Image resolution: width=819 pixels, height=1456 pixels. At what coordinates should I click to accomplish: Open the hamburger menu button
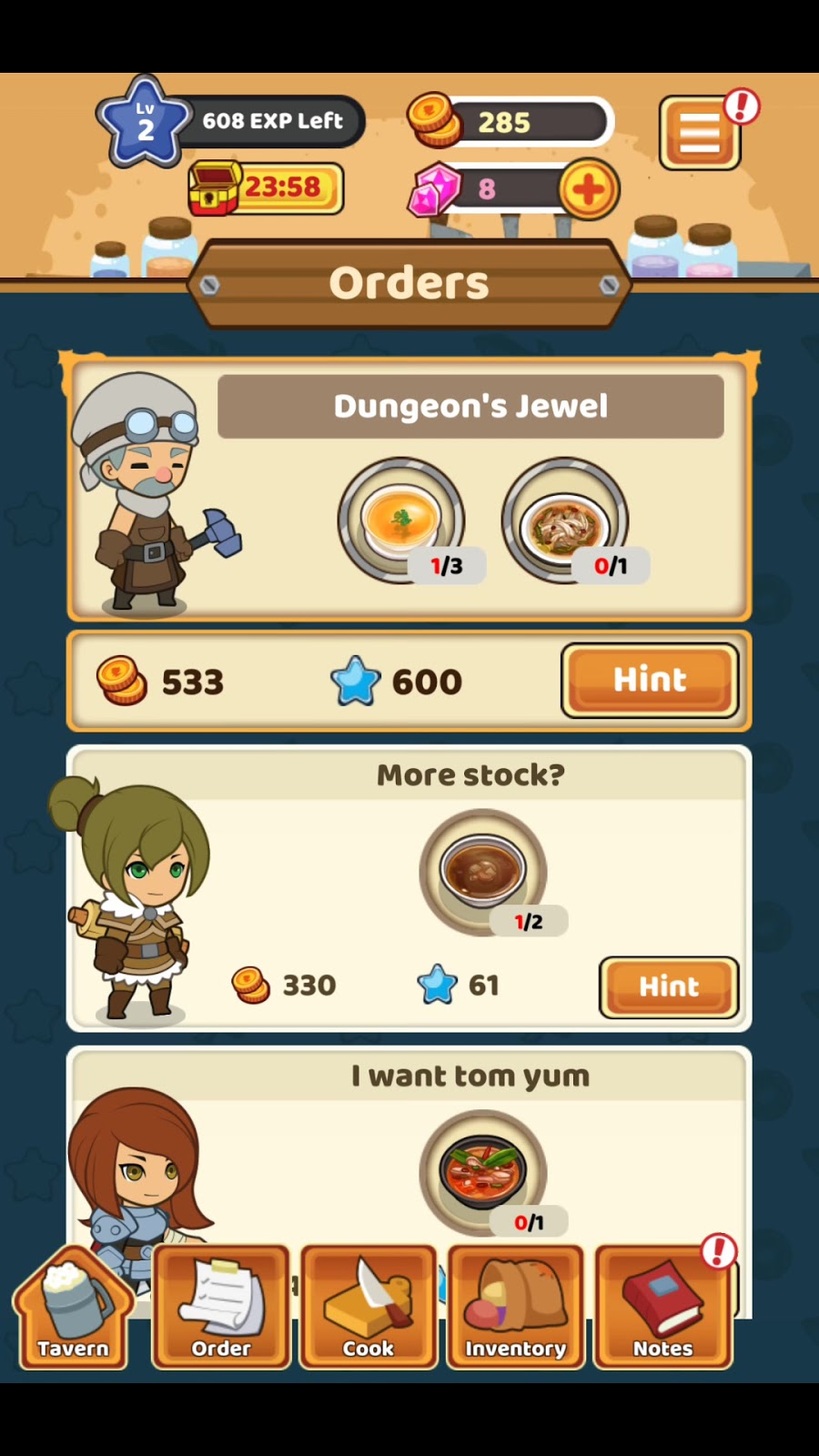click(x=699, y=133)
